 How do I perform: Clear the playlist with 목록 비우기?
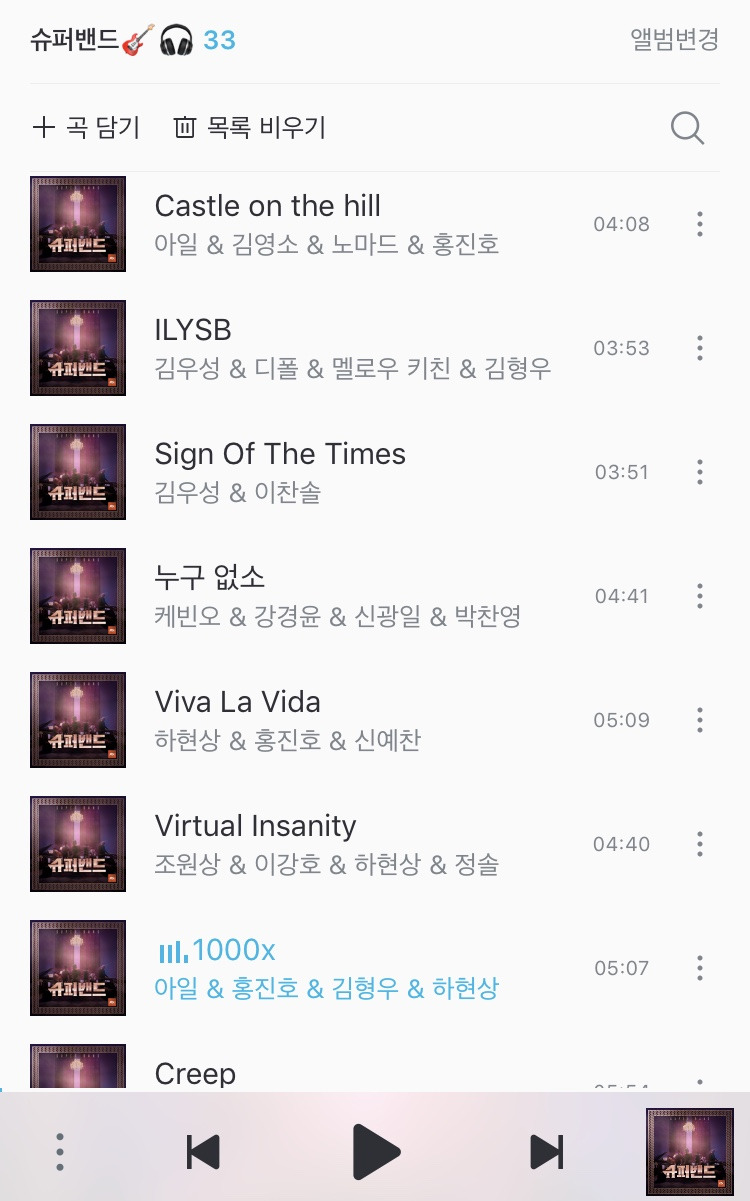tap(250, 128)
